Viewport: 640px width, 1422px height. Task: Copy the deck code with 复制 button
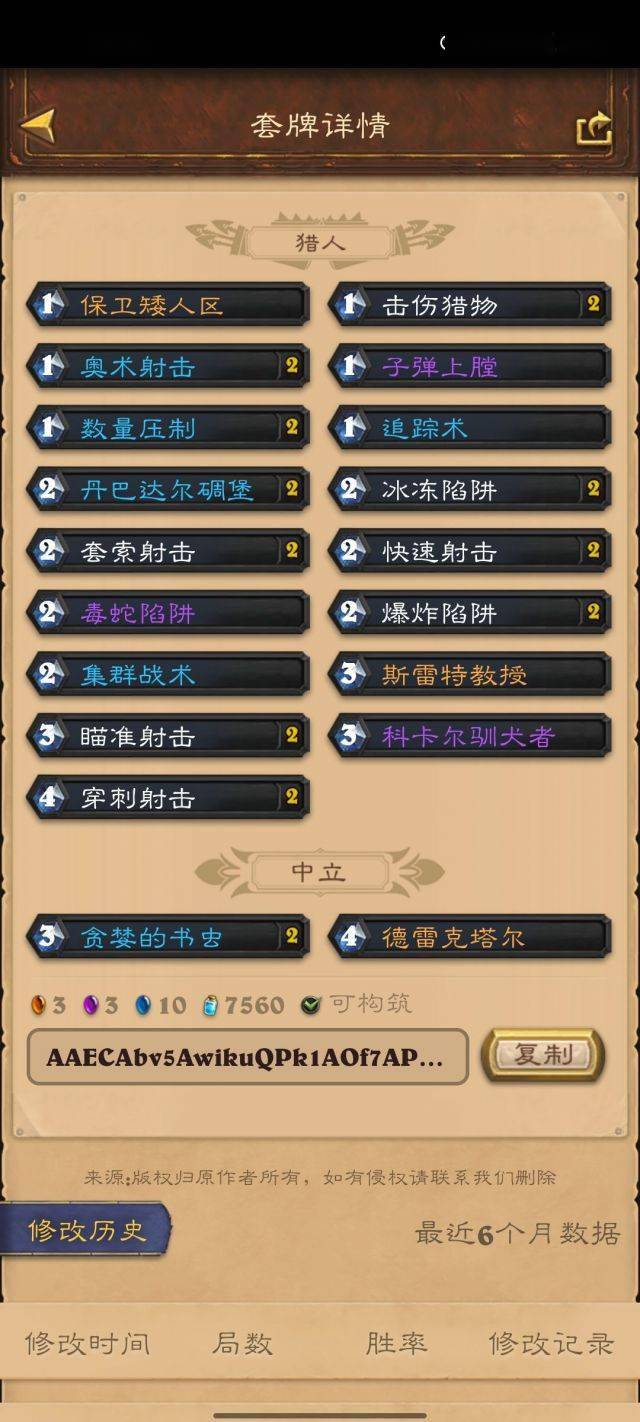coord(543,1055)
